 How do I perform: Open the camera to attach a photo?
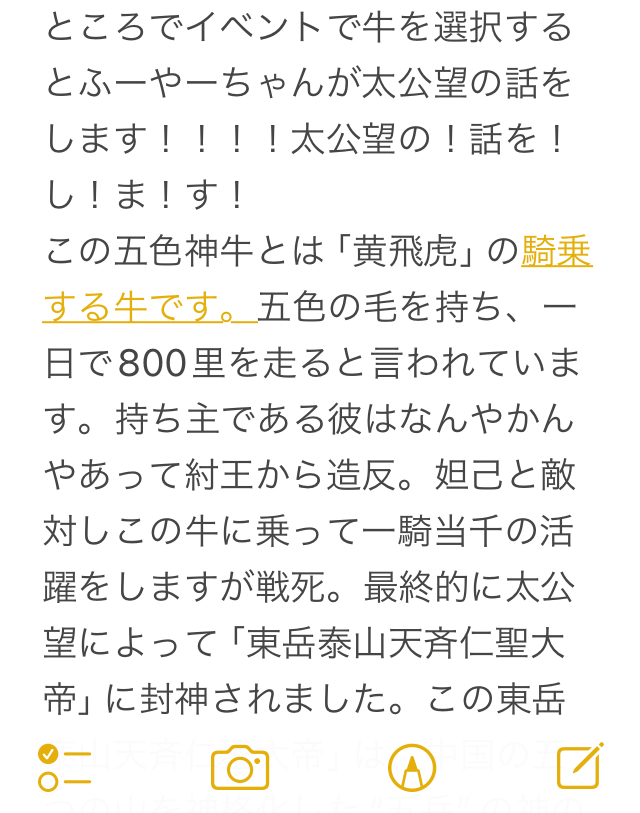tap(240, 767)
